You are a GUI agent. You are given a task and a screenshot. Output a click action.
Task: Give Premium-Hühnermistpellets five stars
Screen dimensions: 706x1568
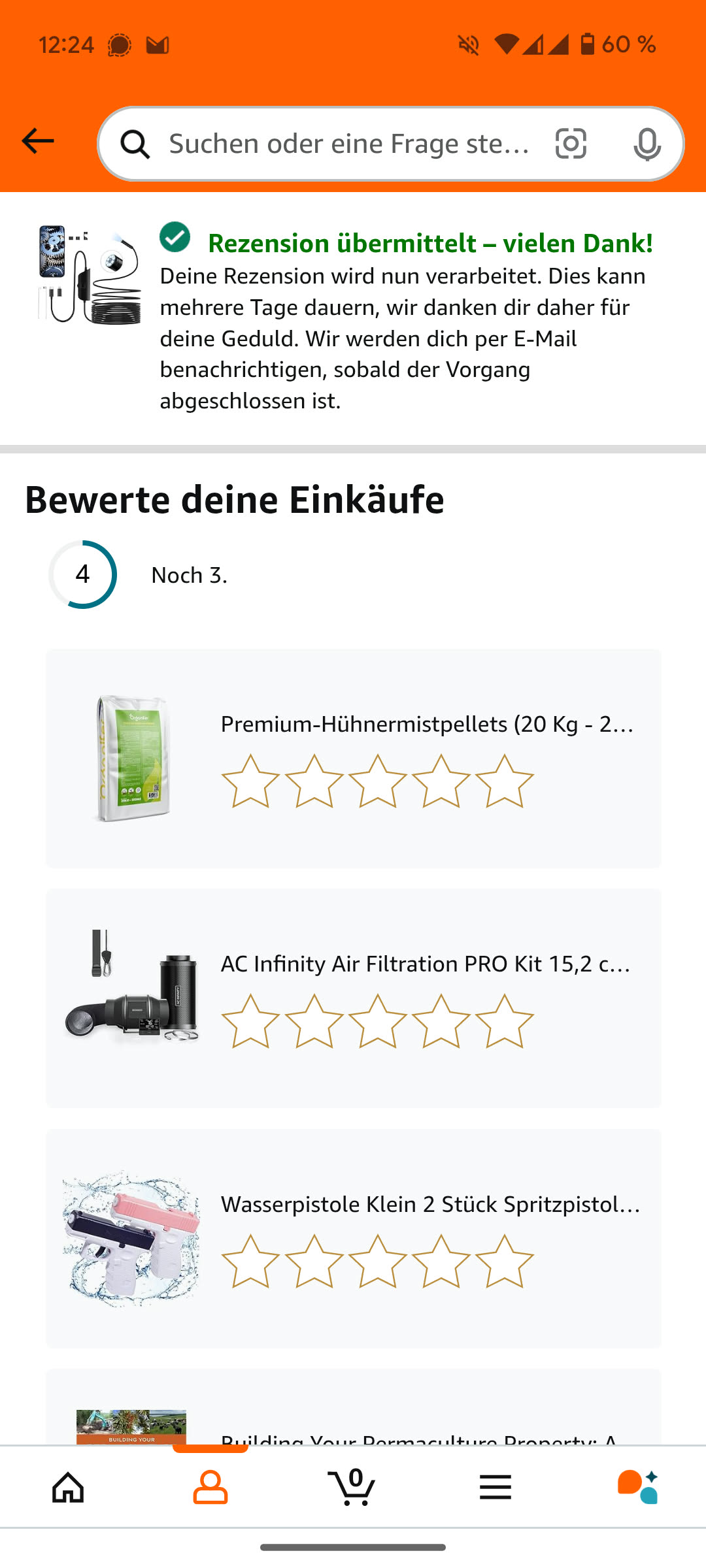(504, 781)
